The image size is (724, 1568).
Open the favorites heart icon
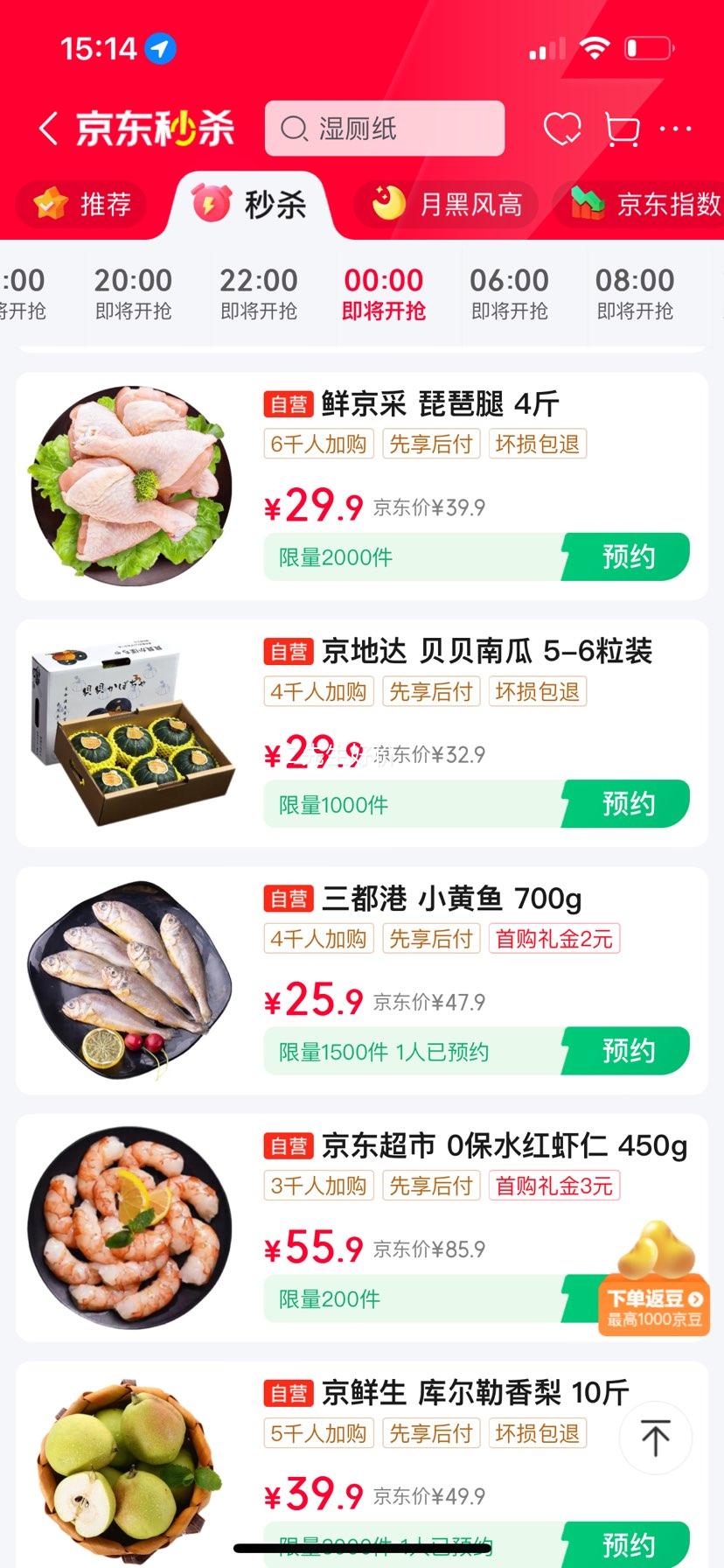[x=564, y=127]
